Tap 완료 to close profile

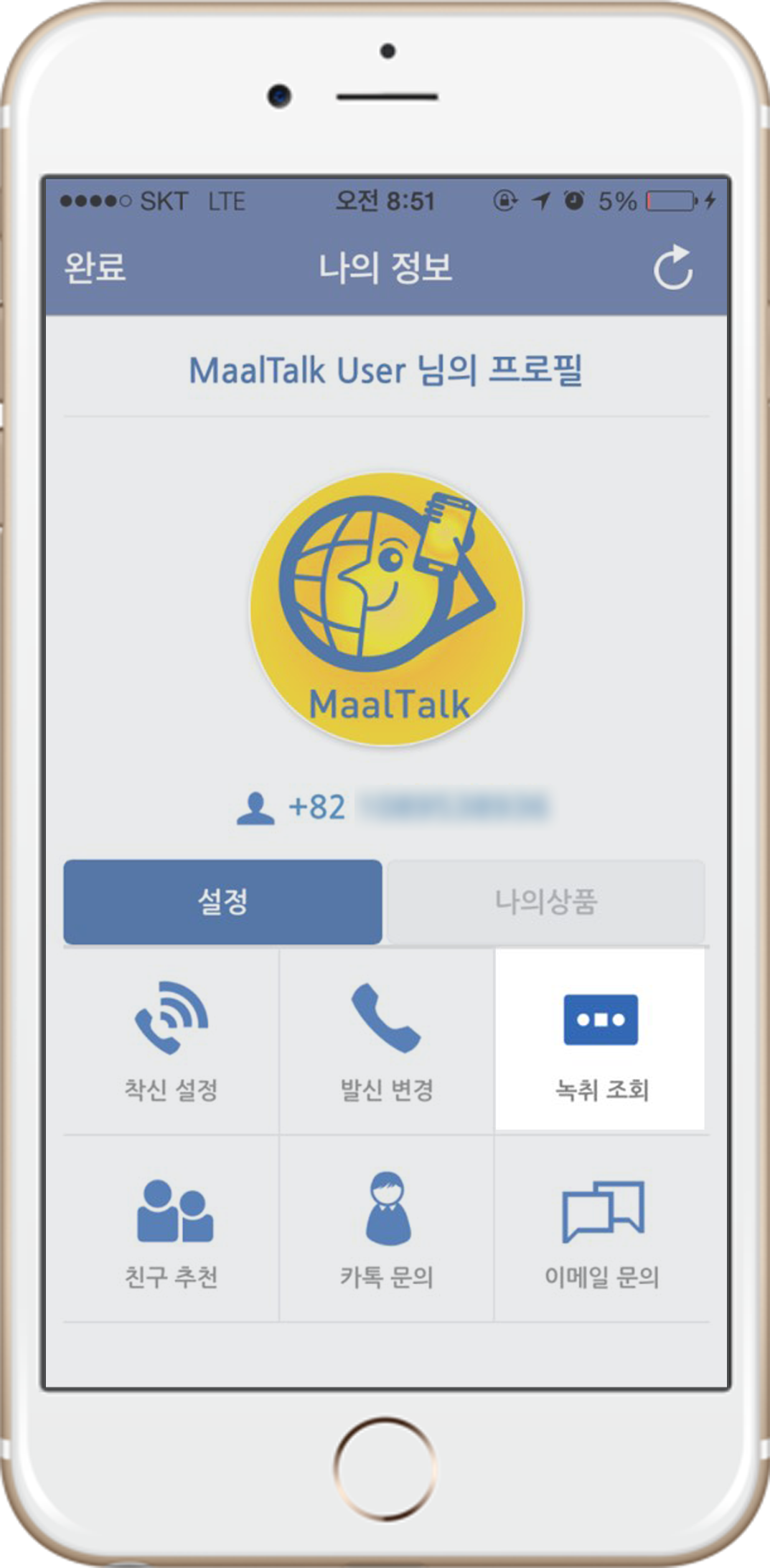(95, 268)
